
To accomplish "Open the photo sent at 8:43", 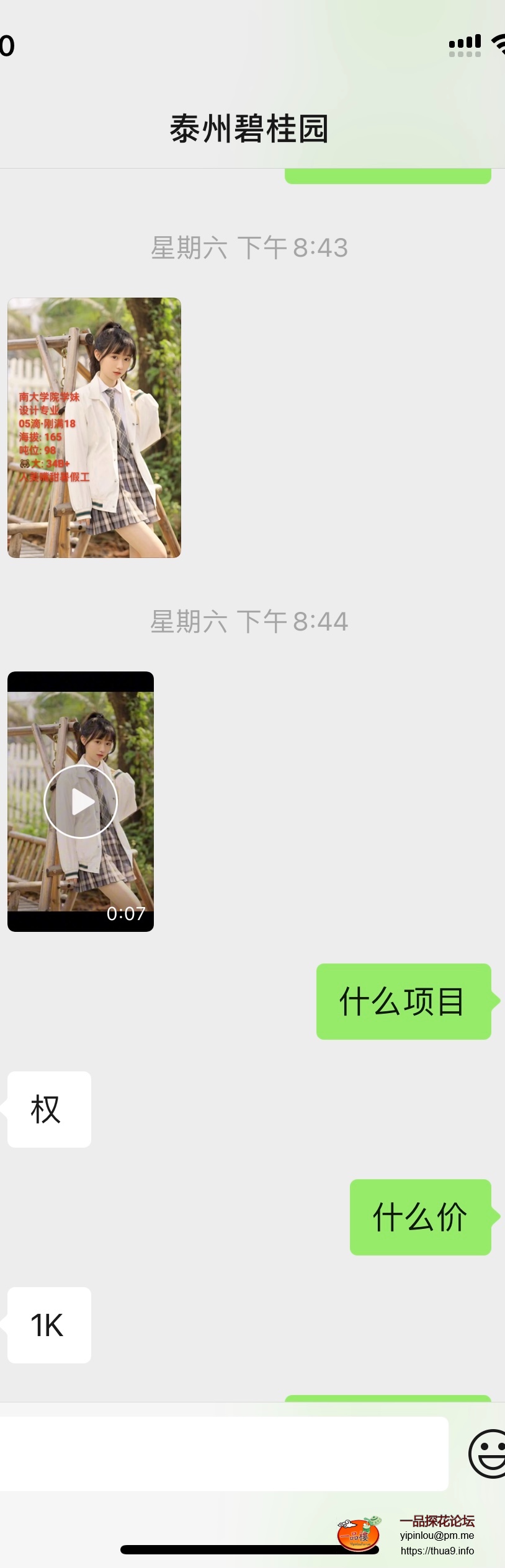I will click(94, 427).
